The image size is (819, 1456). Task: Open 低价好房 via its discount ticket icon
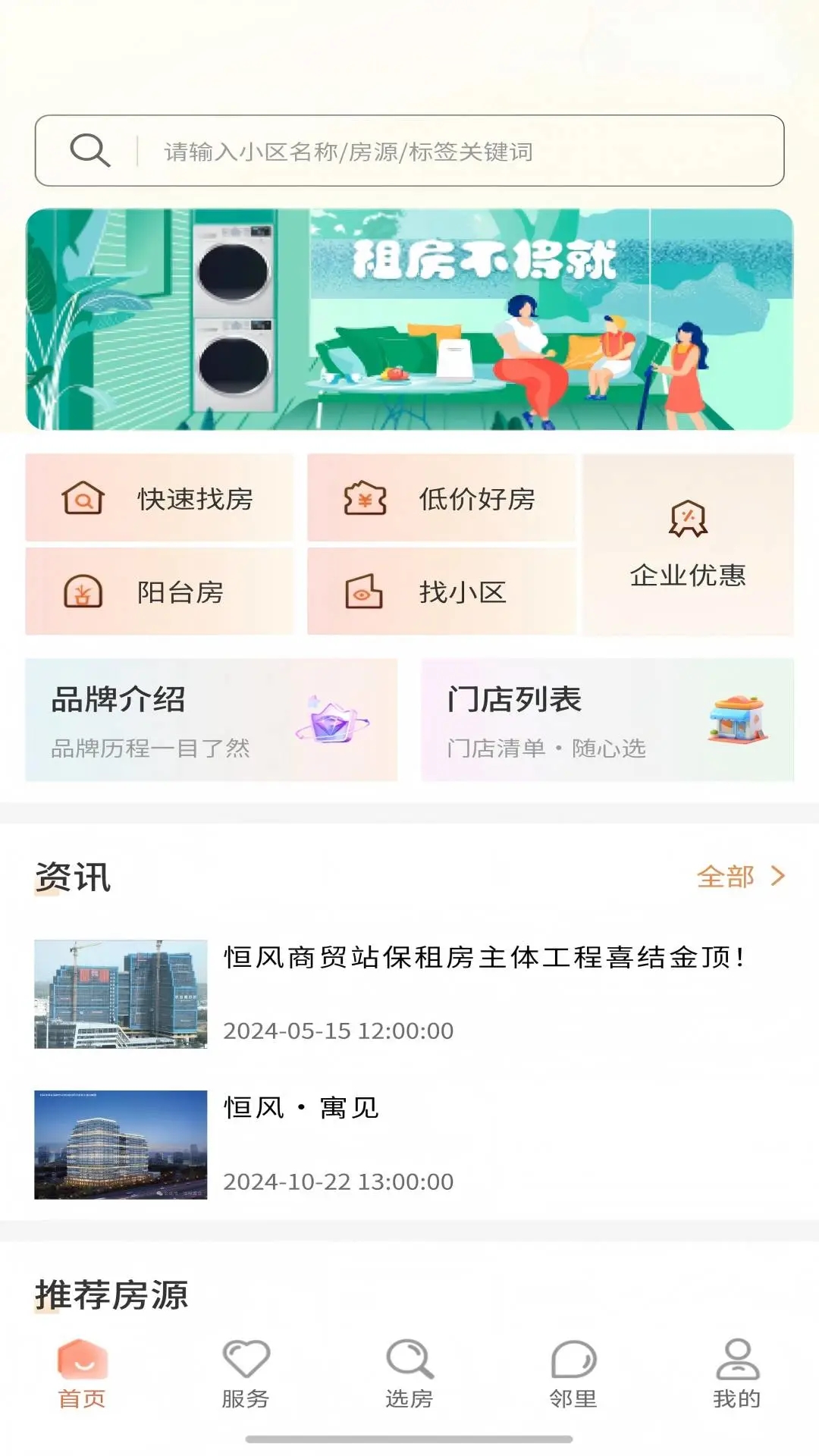pos(363,499)
